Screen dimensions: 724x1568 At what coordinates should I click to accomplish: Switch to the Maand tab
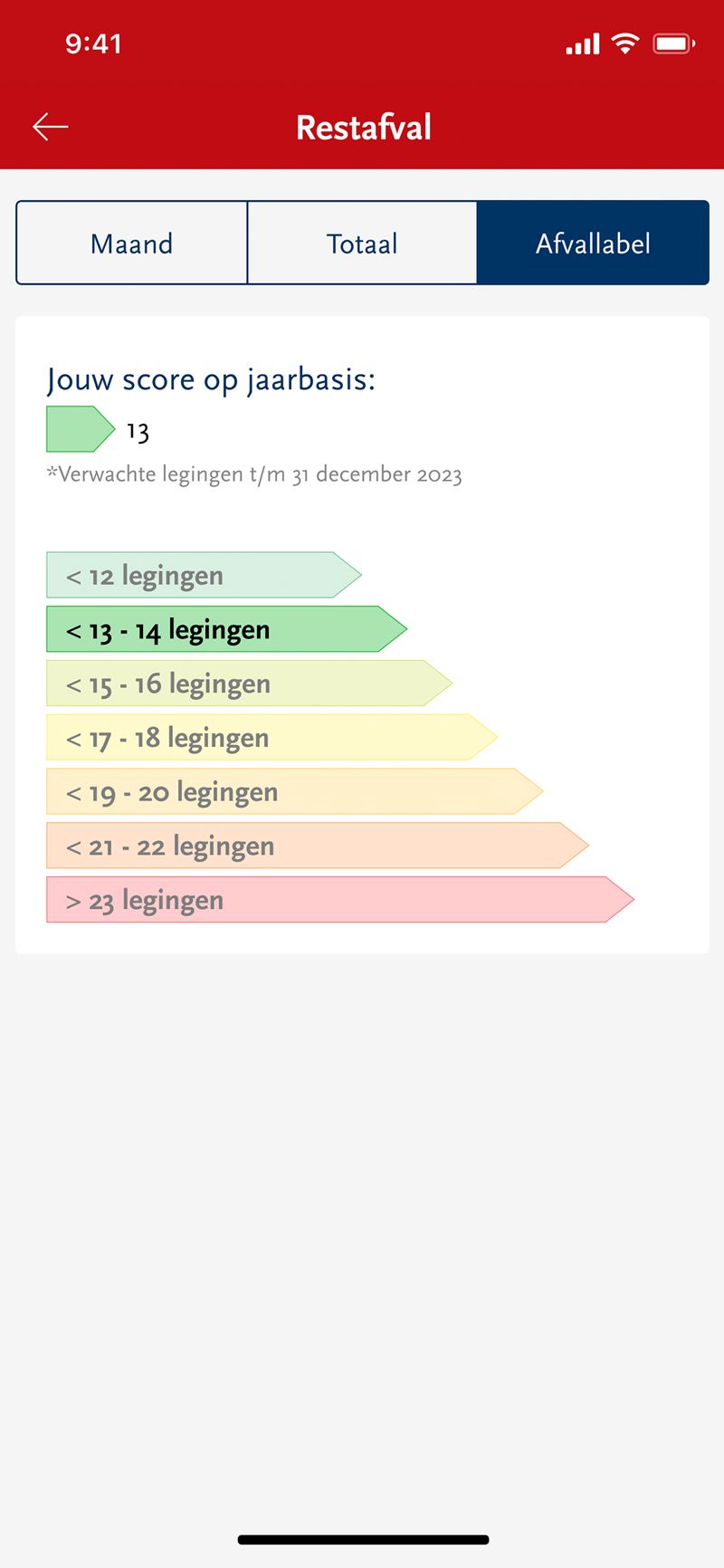(x=131, y=243)
